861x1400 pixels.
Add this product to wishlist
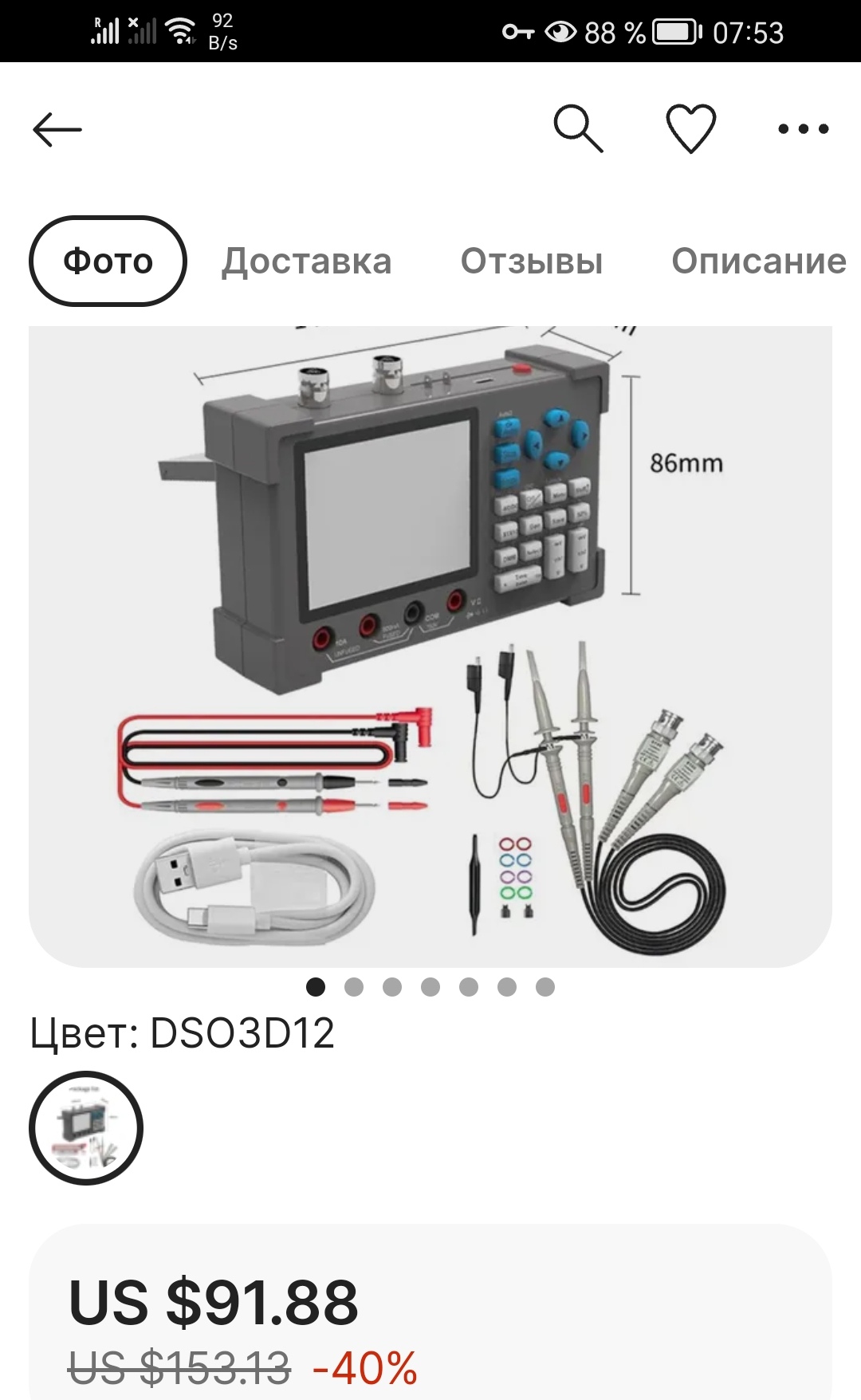[x=690, y=128]
